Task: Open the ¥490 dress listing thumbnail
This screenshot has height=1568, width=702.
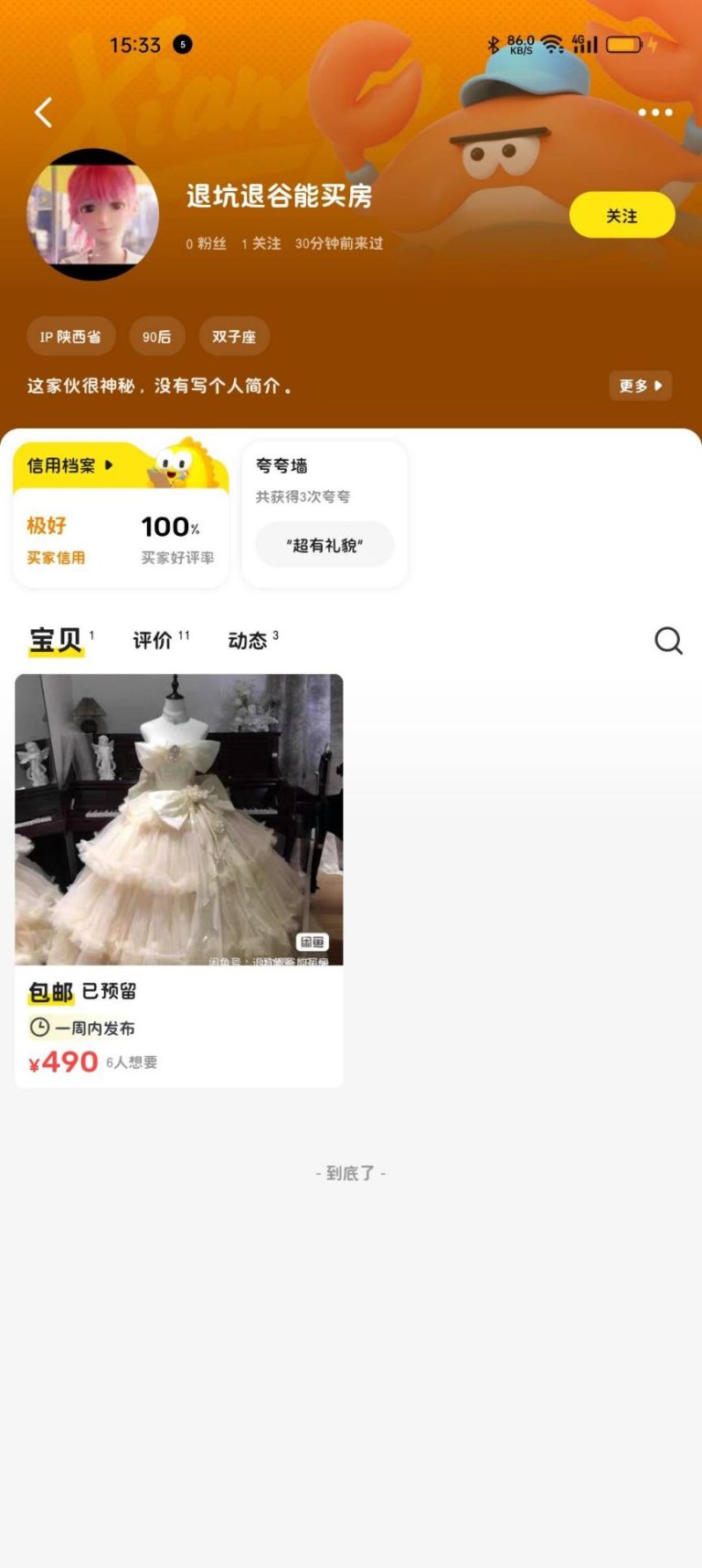Action: pyautogui.click(x=178, y=821)
